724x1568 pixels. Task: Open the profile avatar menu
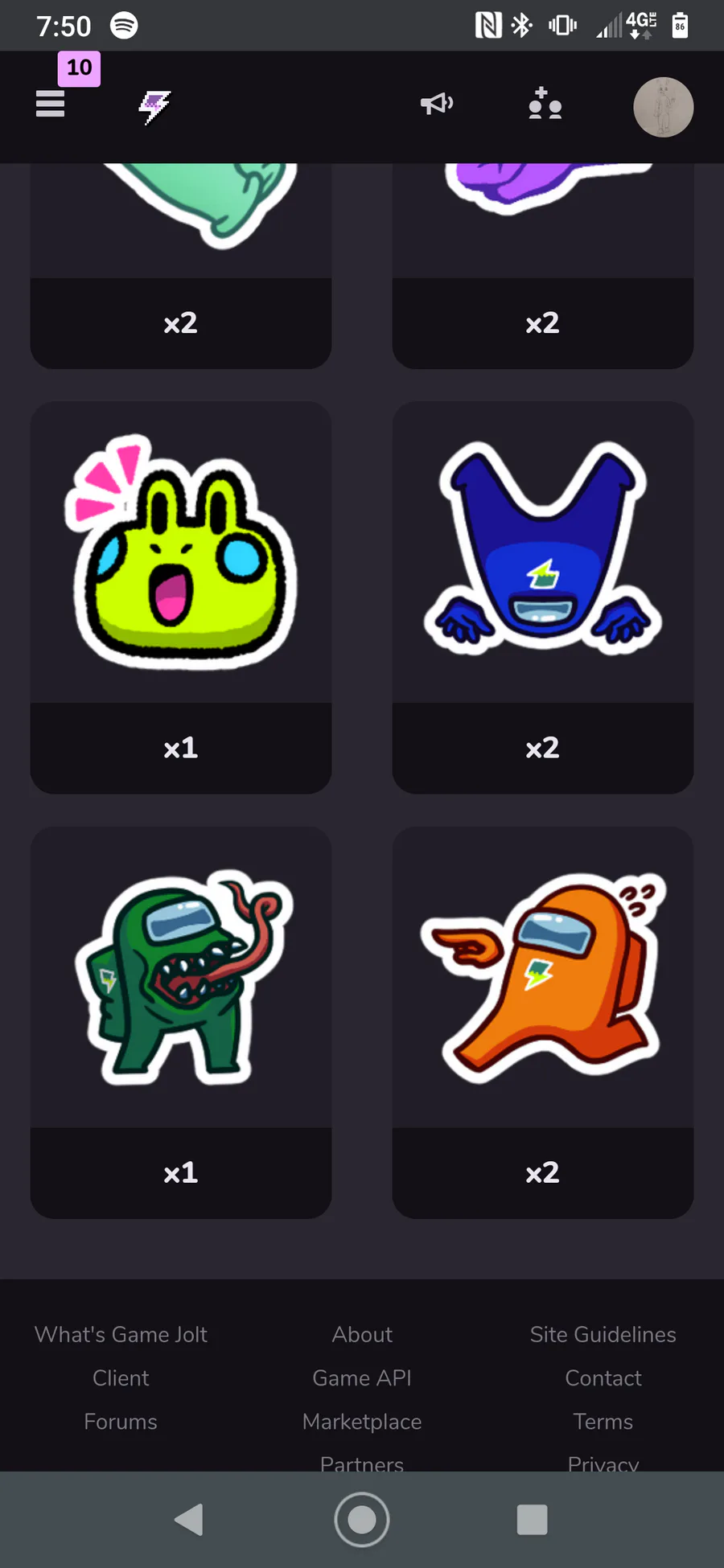(x=663, y=107)
